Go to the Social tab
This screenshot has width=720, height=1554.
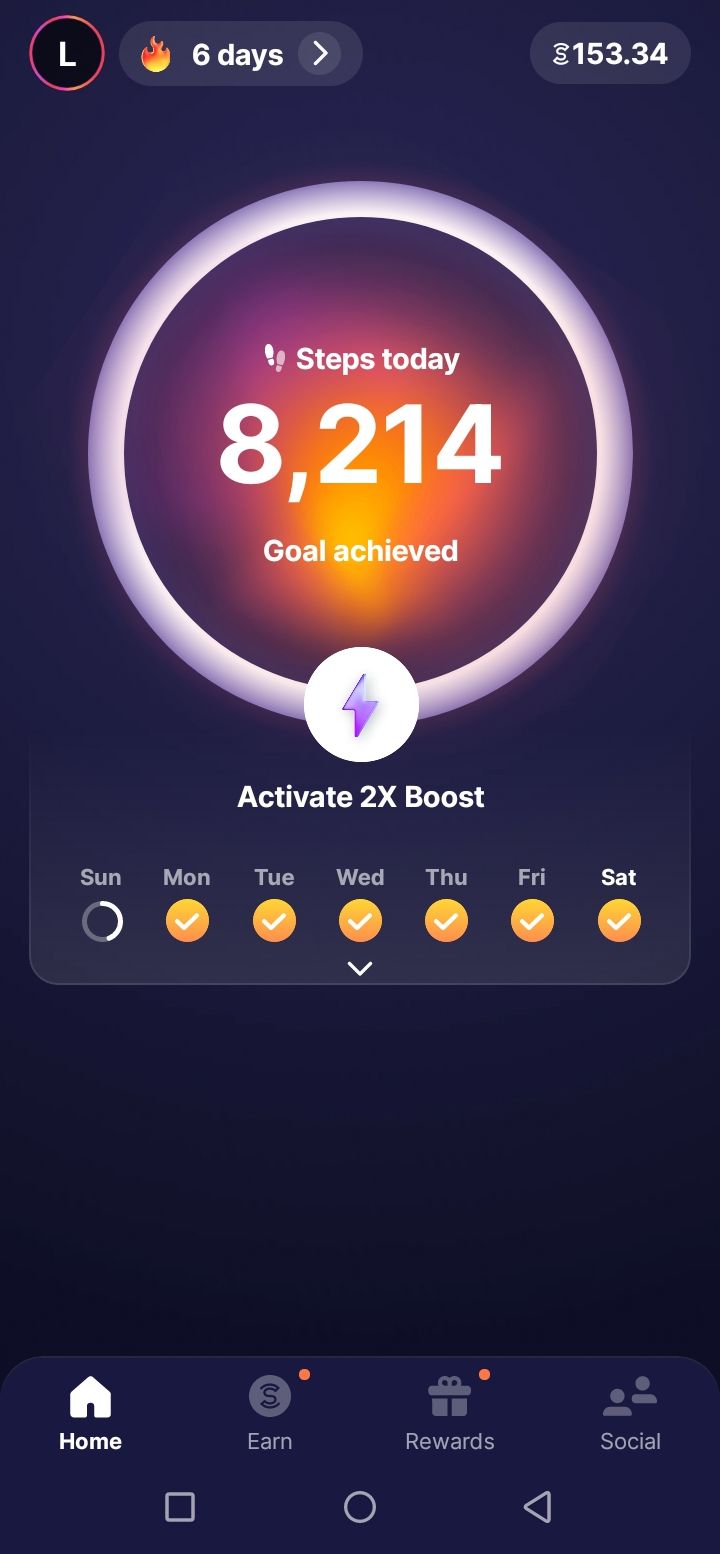pos(630,1413)
